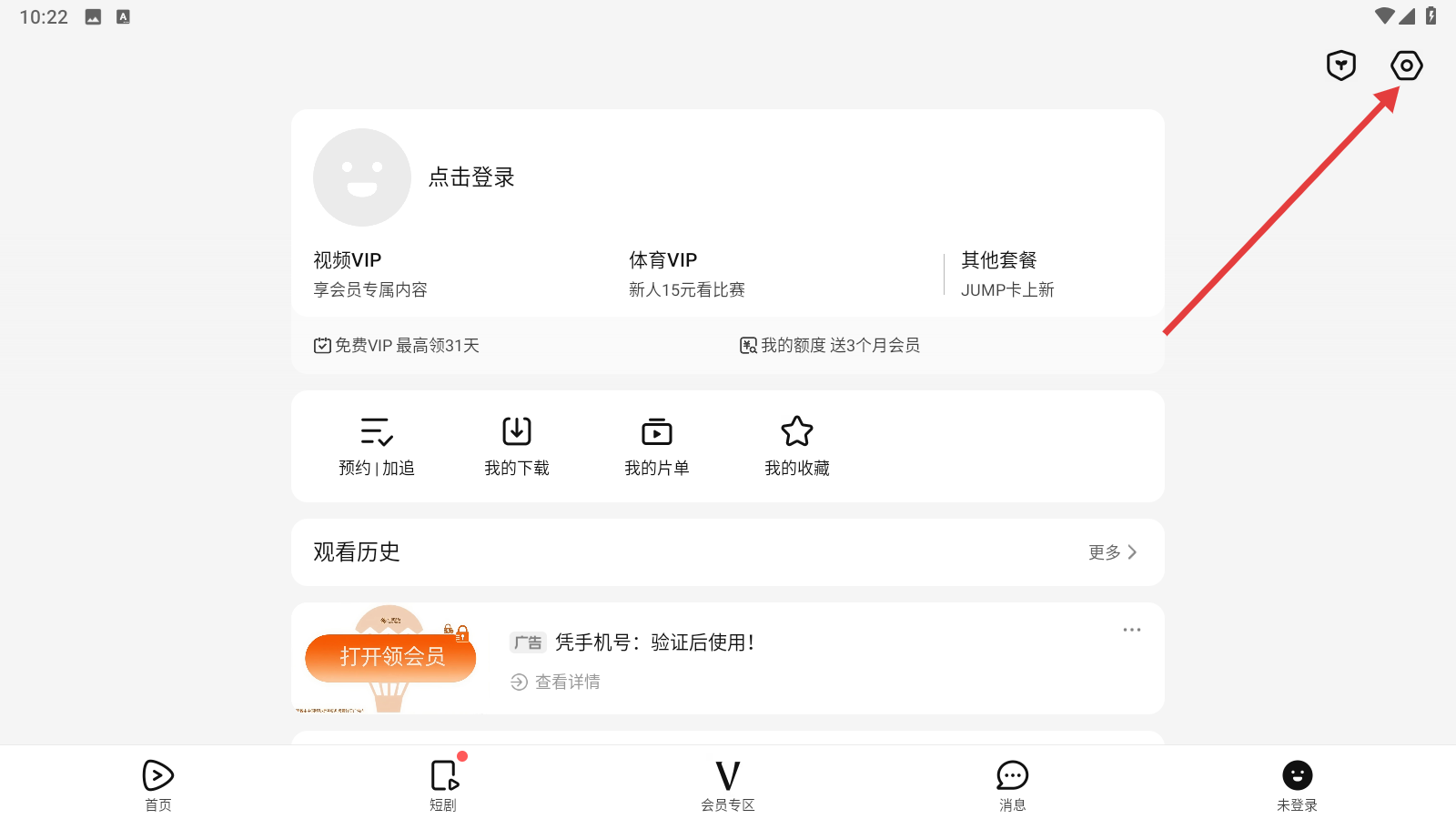The width and height of the screenshot is (1456, 819).
Task: Tap the 打开领会员 ad banner
Action: 390,657
